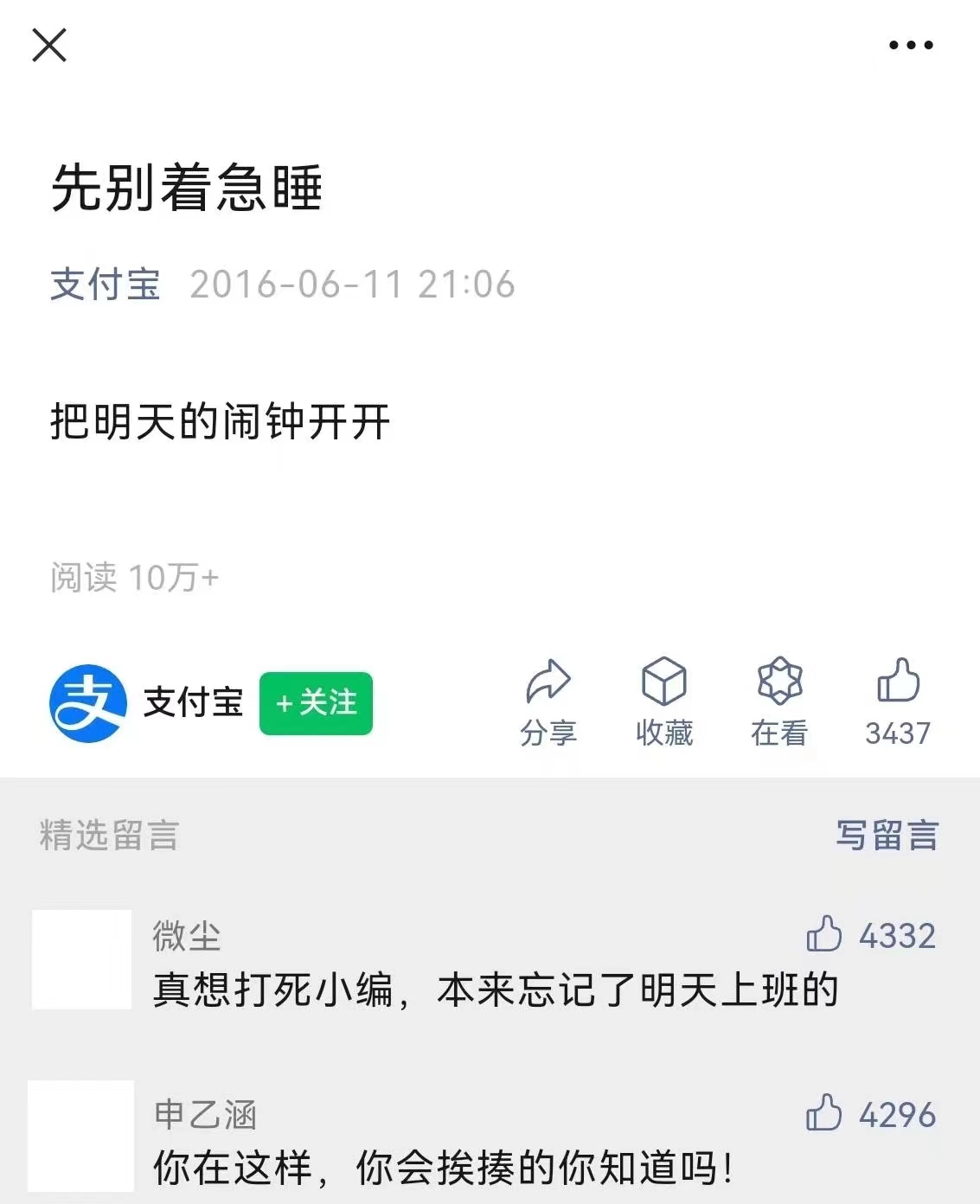Tap the Share (分享) icon
The image size is (980, 1204).
pos(549,701)
